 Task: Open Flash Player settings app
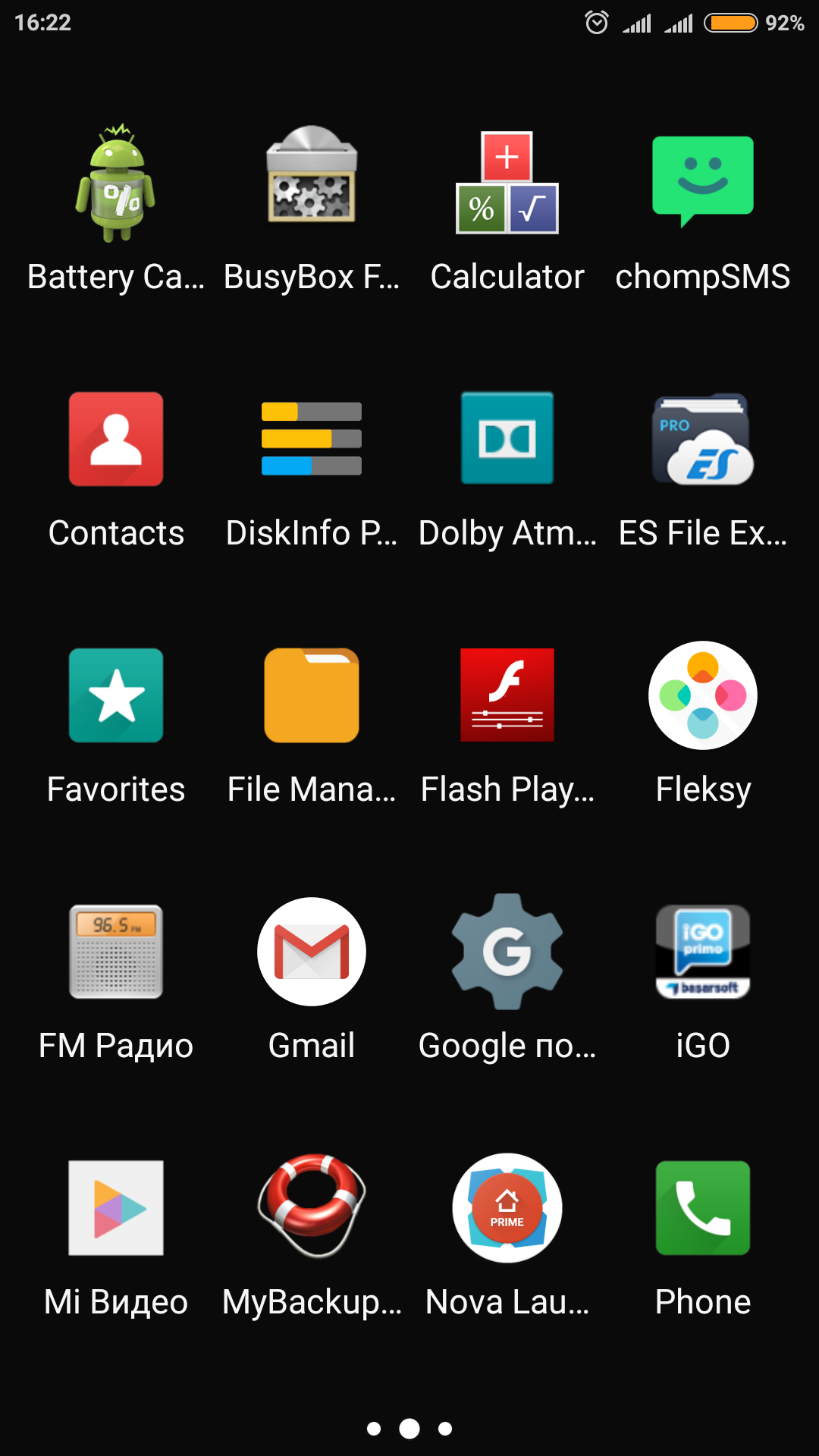pyautogui.click(x=507, y=695)
